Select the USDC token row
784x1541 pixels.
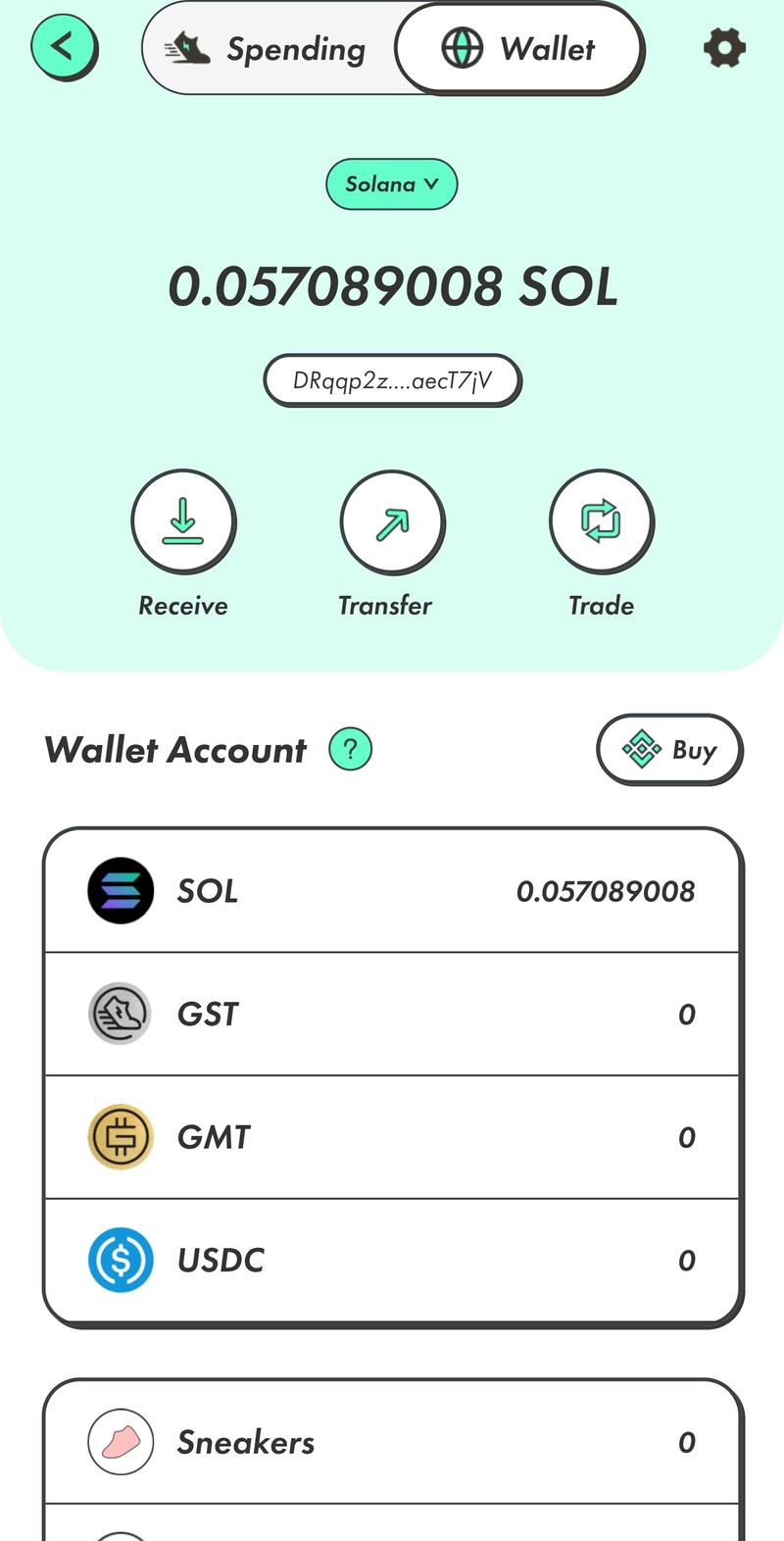coord(392,1260)
